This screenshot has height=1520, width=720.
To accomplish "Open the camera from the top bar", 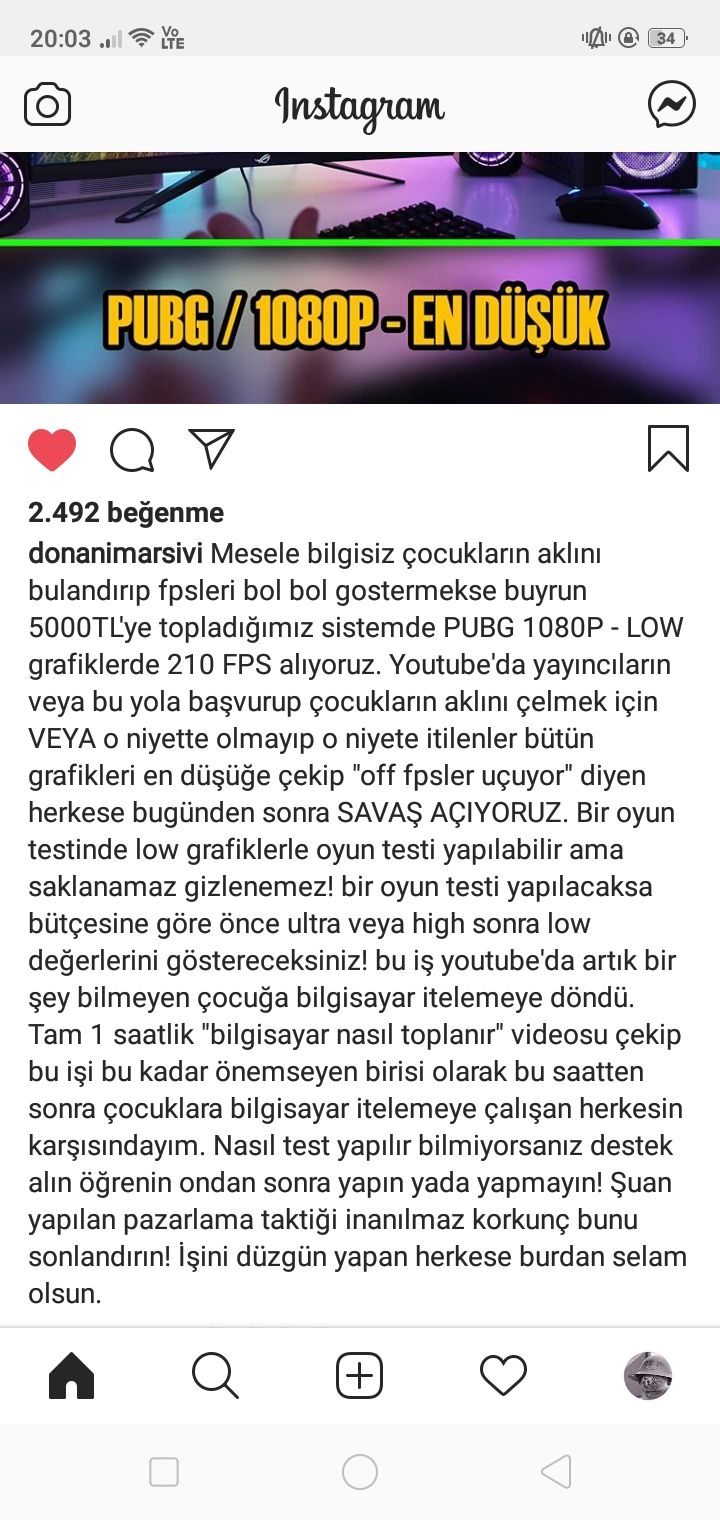I will 47,105.
